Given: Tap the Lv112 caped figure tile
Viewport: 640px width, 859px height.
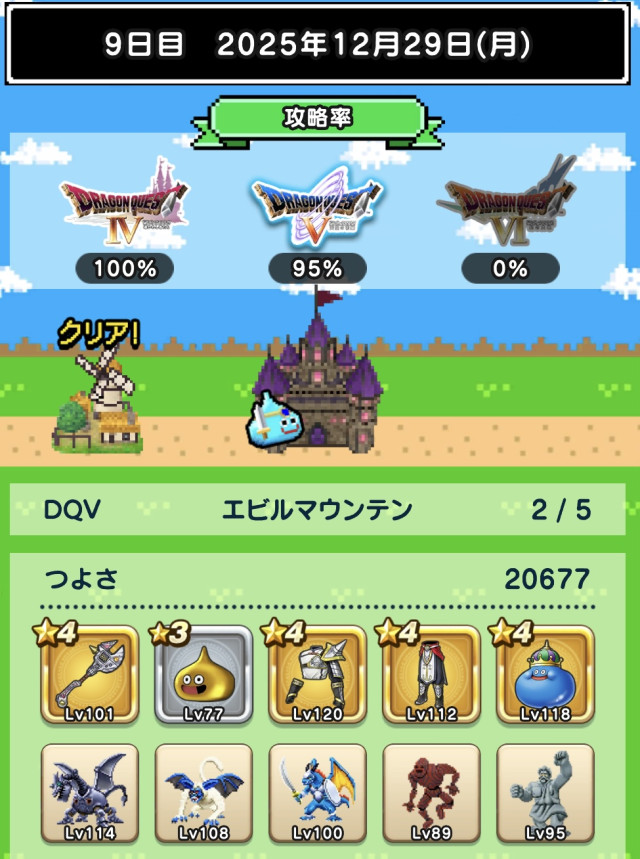Looking at the screenshot, I should [x=432, y=675].
